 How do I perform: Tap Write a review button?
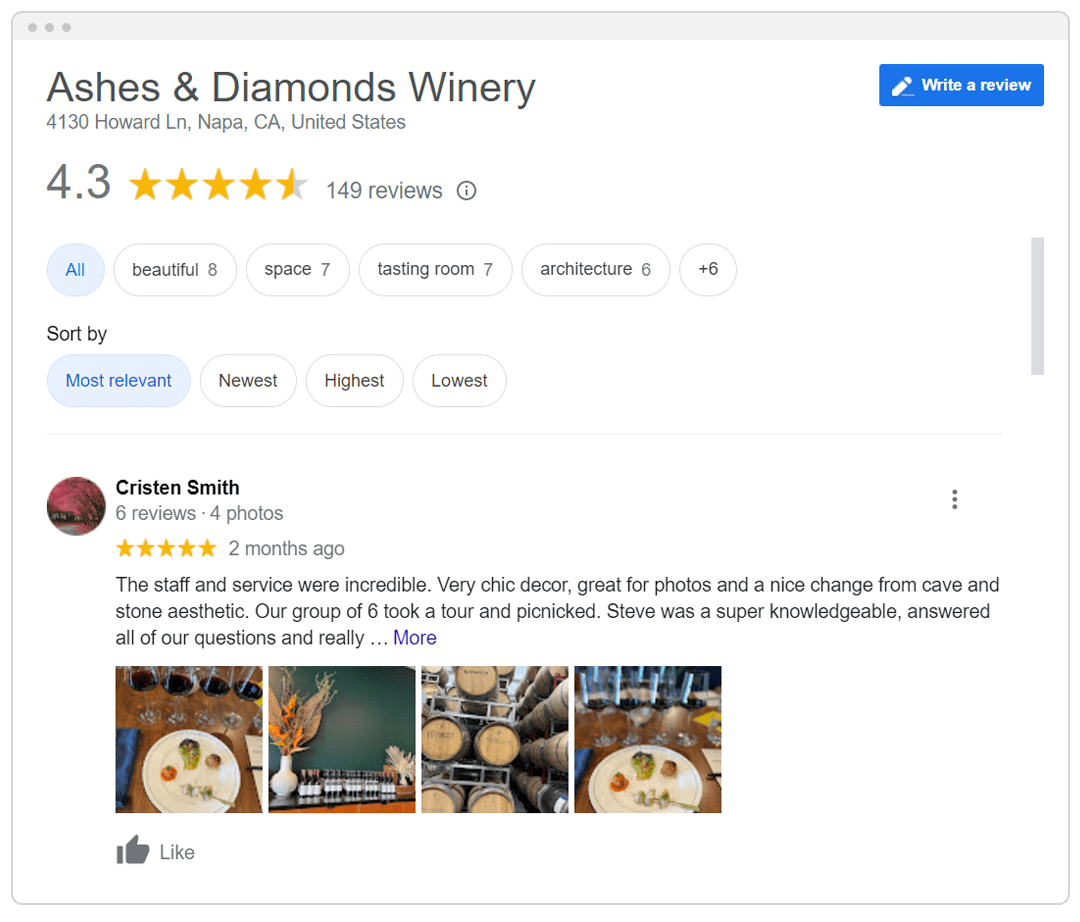click(x=961, y=86)
